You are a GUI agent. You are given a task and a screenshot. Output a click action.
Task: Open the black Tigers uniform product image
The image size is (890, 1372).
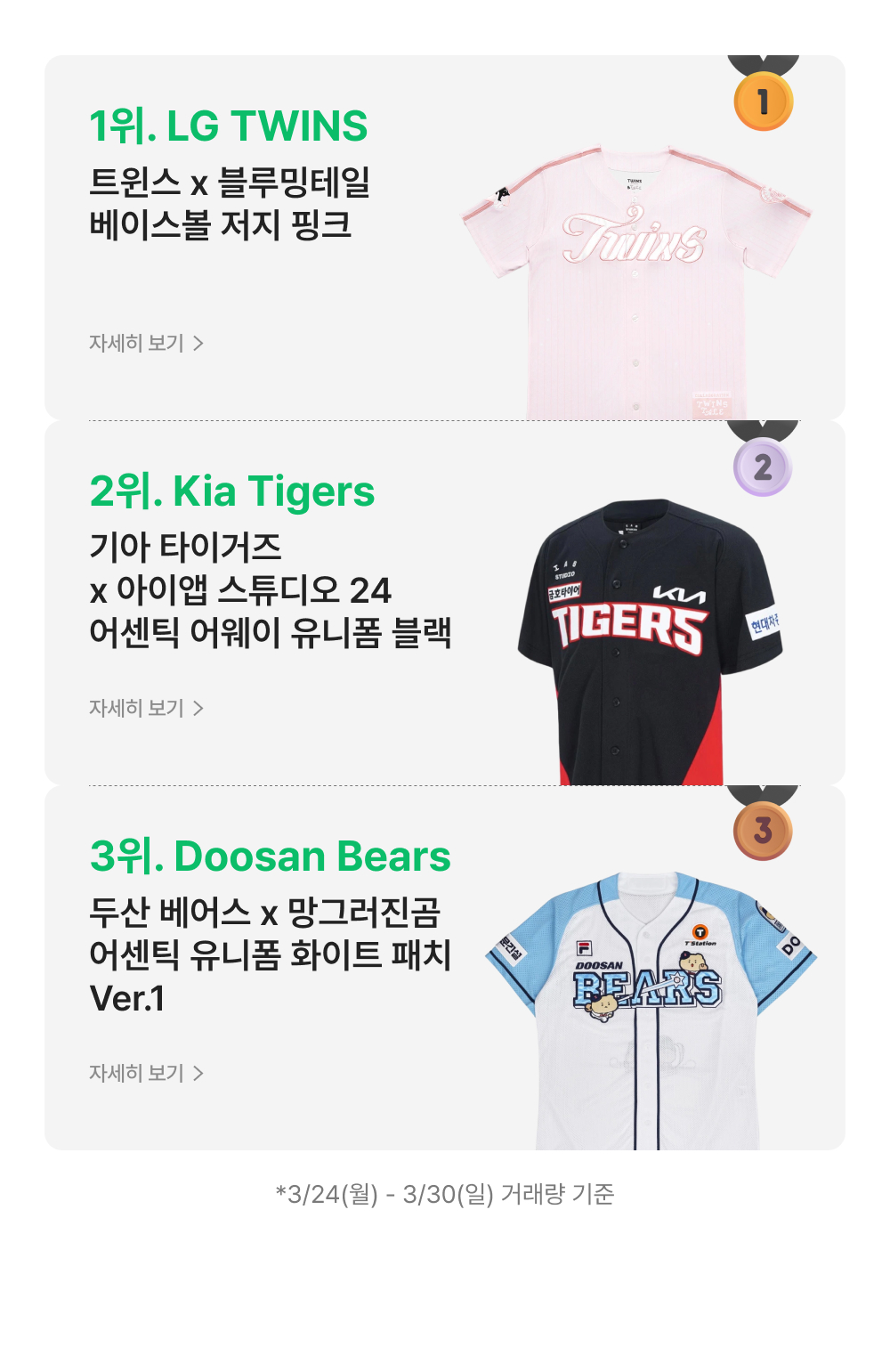coord(651,642)
